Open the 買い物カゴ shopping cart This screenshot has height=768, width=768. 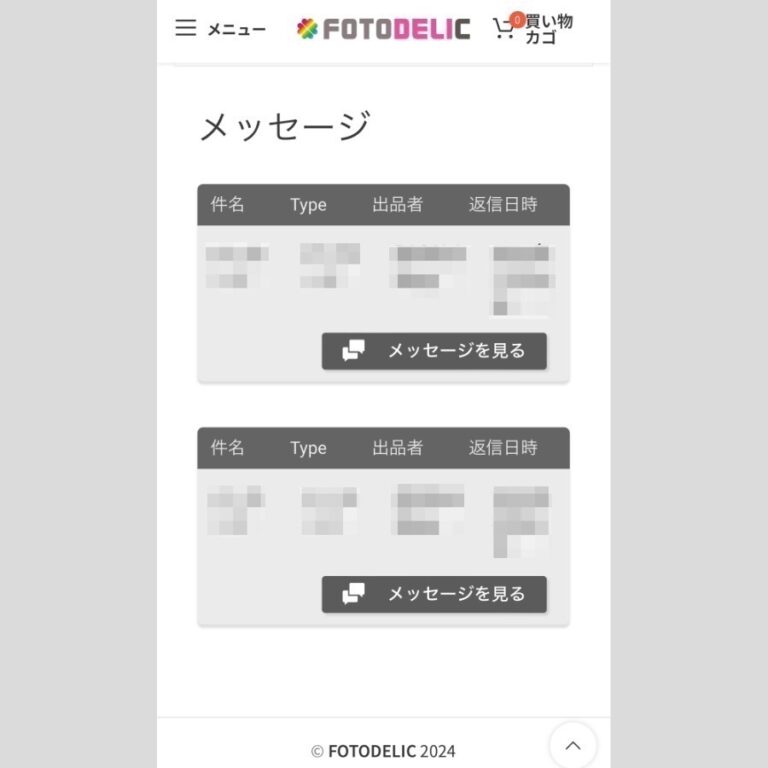[533, 29]
